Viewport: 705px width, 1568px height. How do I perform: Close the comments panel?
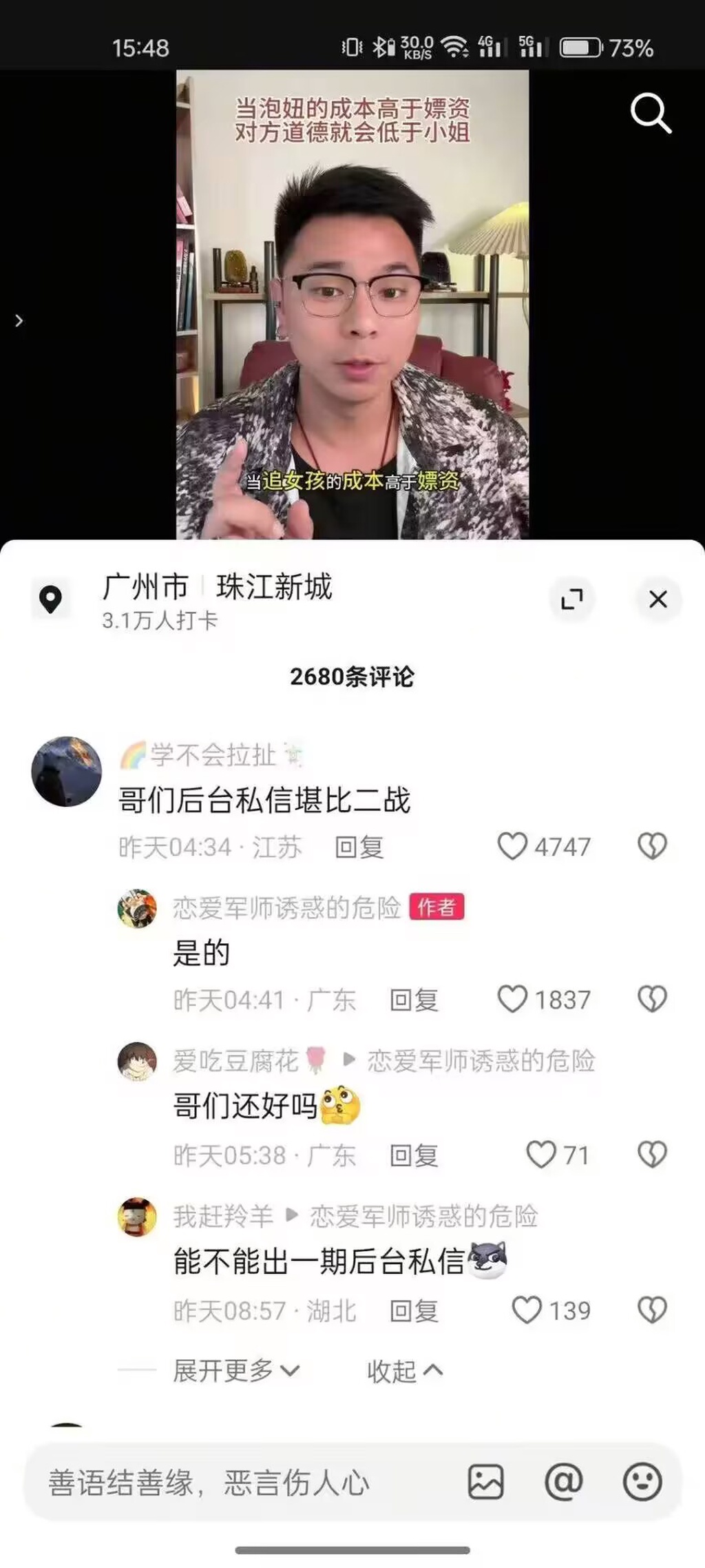(x=657, y=599)
